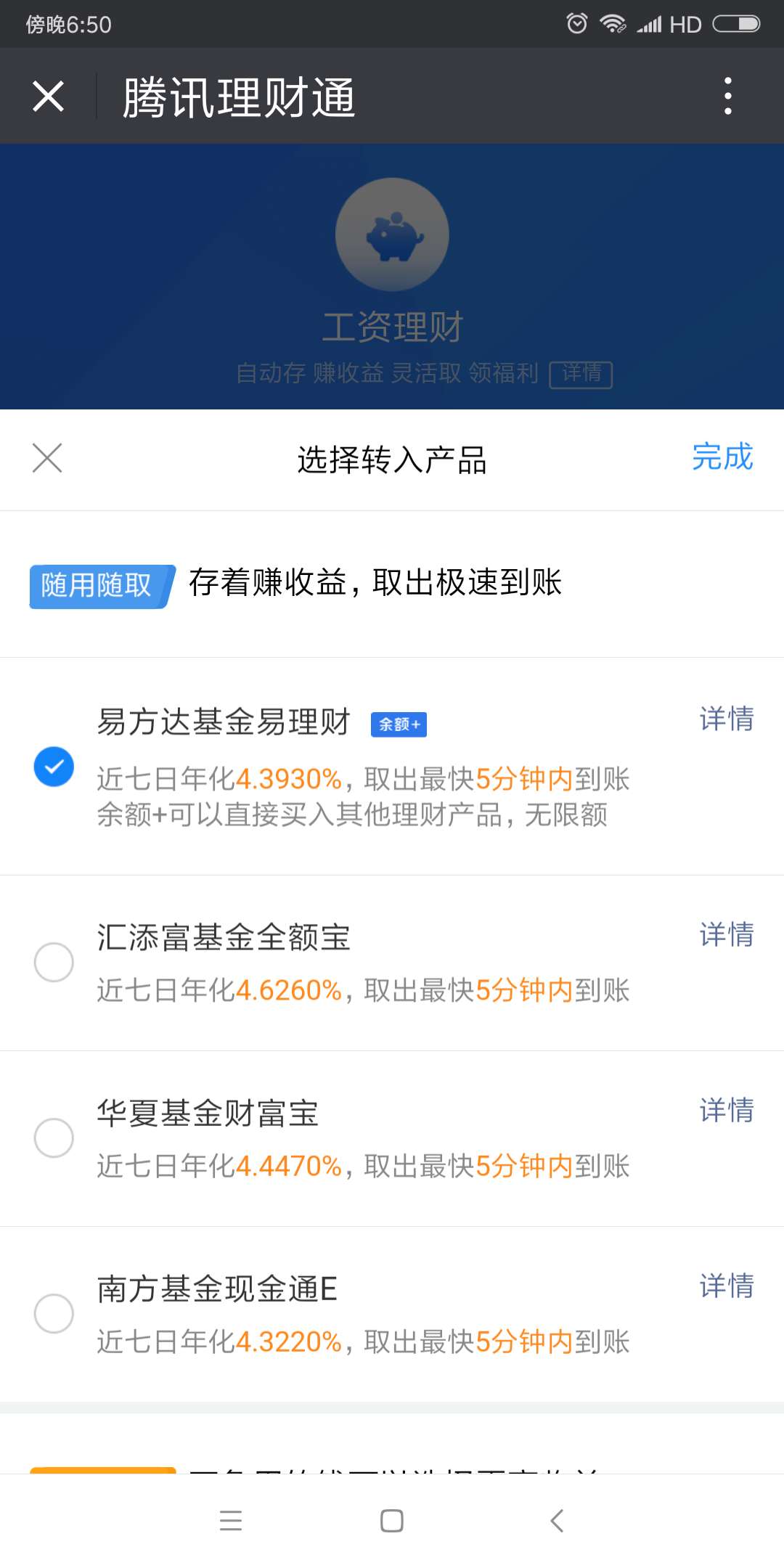784x1568 pixels.
Task: Open 详情 of 工资理财 banner
Action: coord(582,375)
